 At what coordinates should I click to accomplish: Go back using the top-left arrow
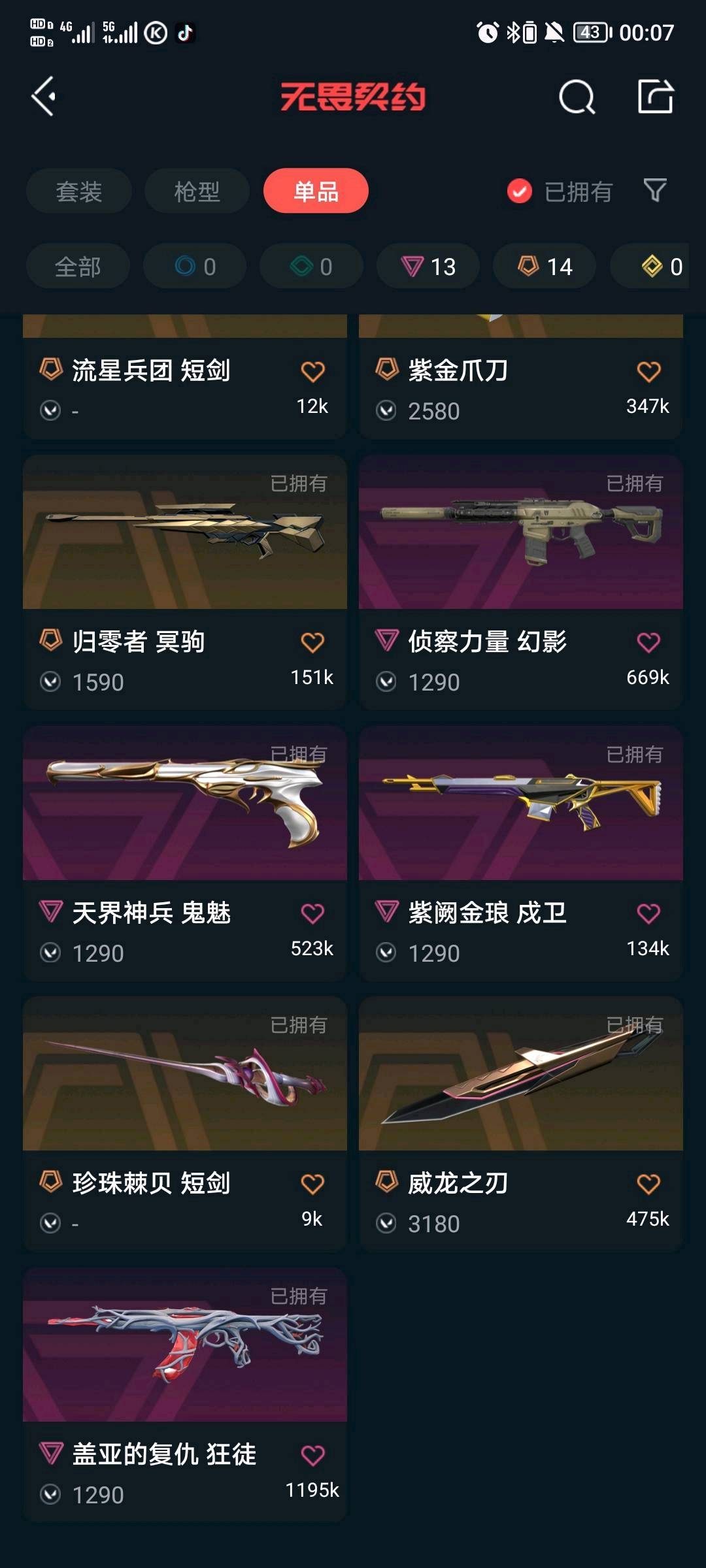tap(44, 97)
